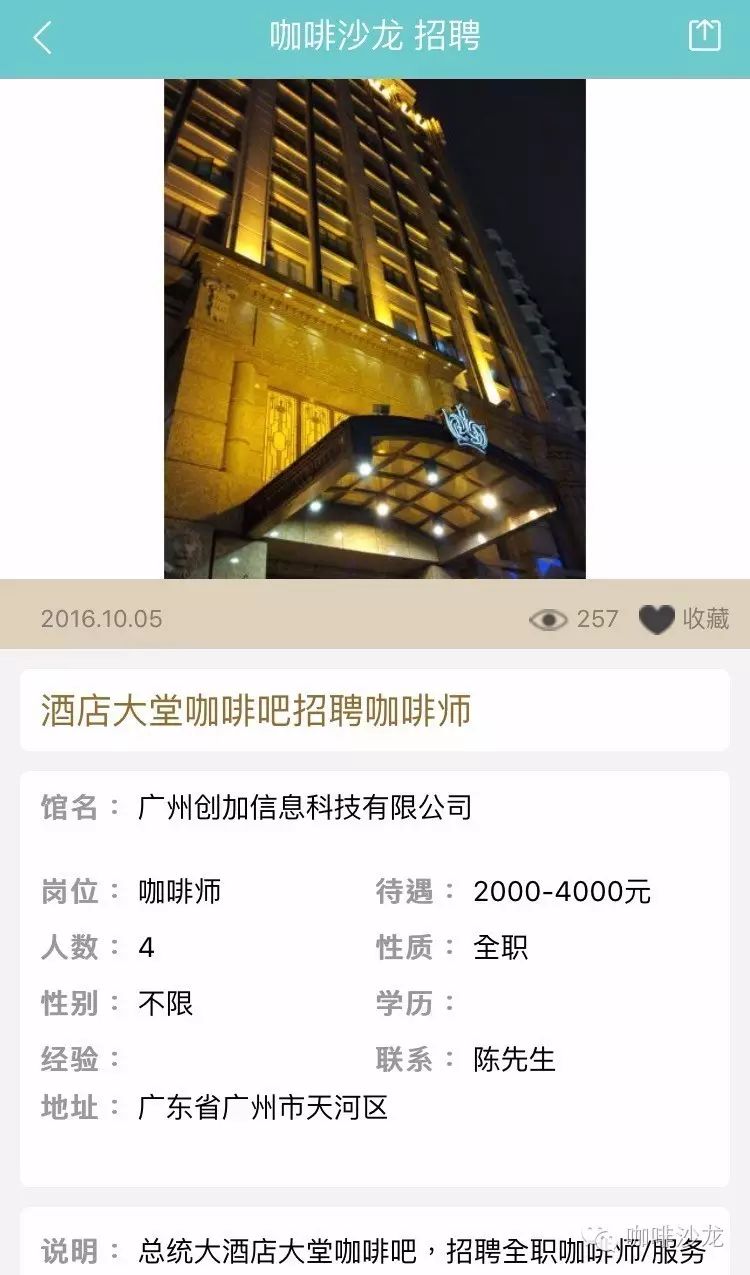Image resolution: width=750 pixels, height=1275 pixels.
Task: Open the hotel building photo
Action: (x=375, y=328)
